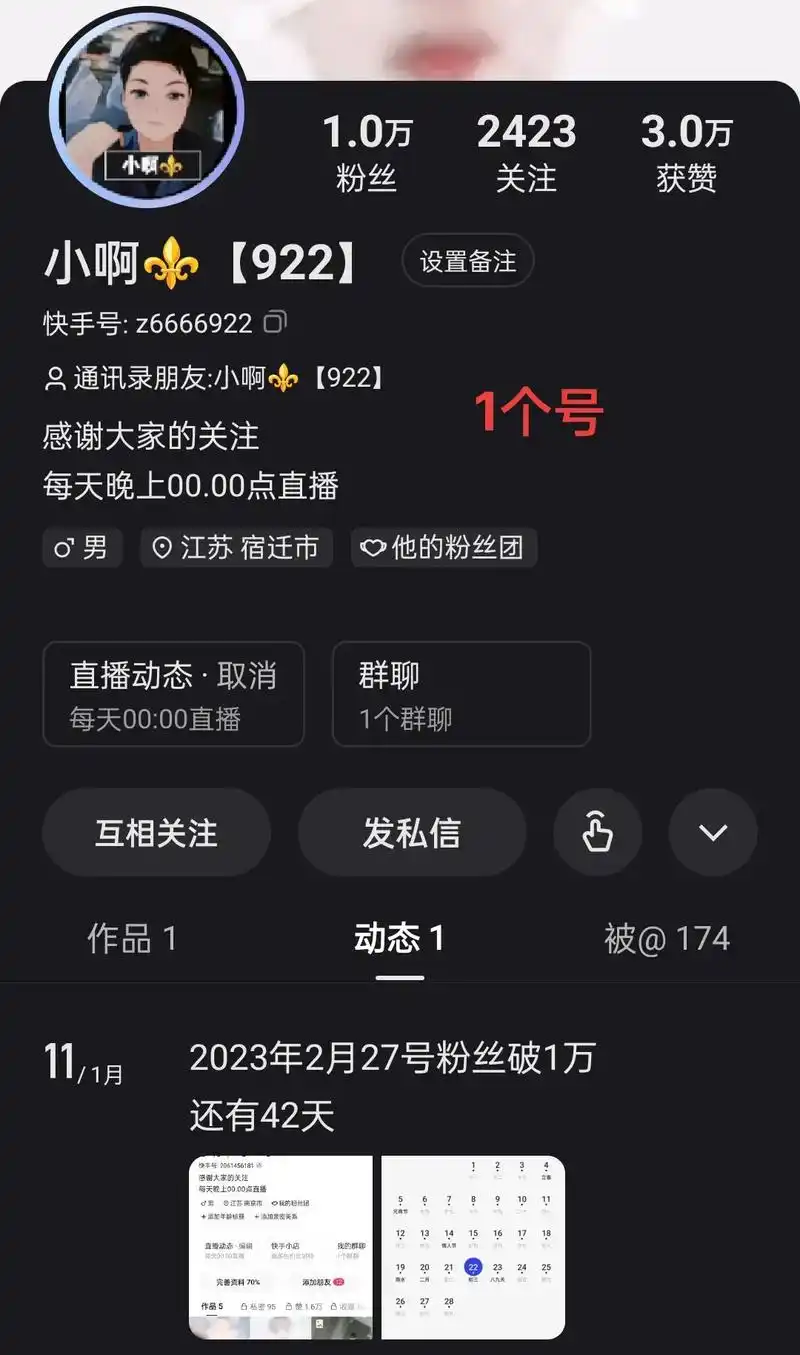View the 1.0万 粉丝 count
This screenshot has width=800, height=1355.
coord(367,148)
